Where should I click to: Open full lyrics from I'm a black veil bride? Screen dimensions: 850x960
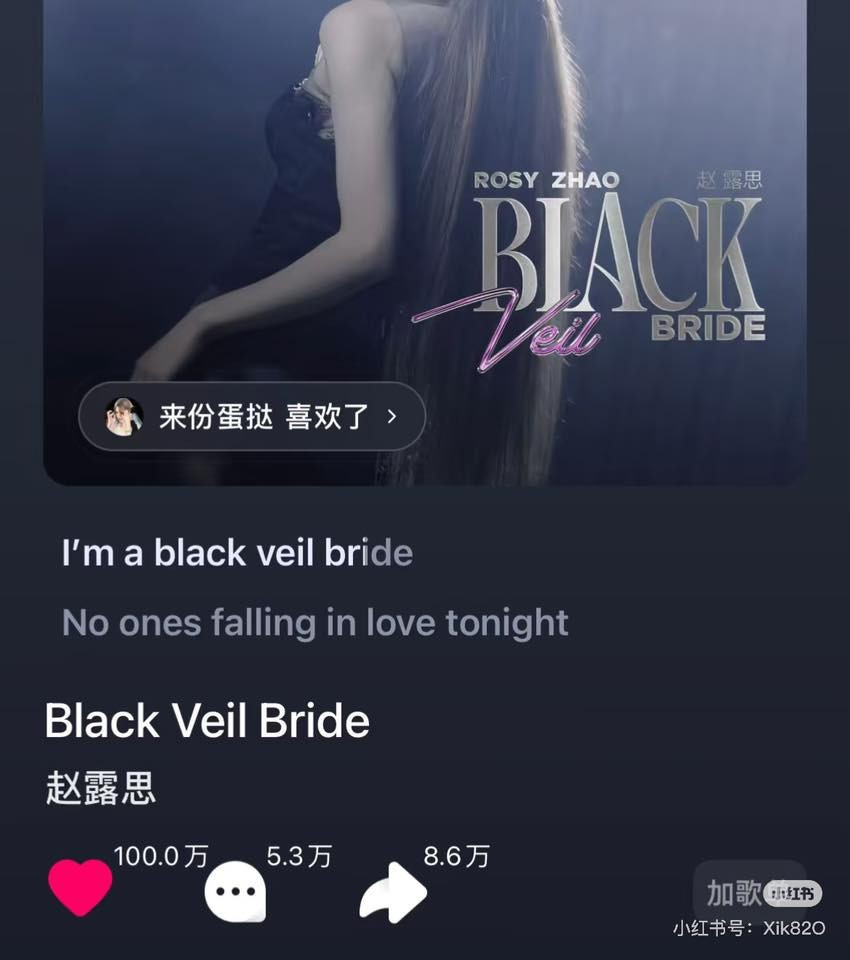click(237, 553)
